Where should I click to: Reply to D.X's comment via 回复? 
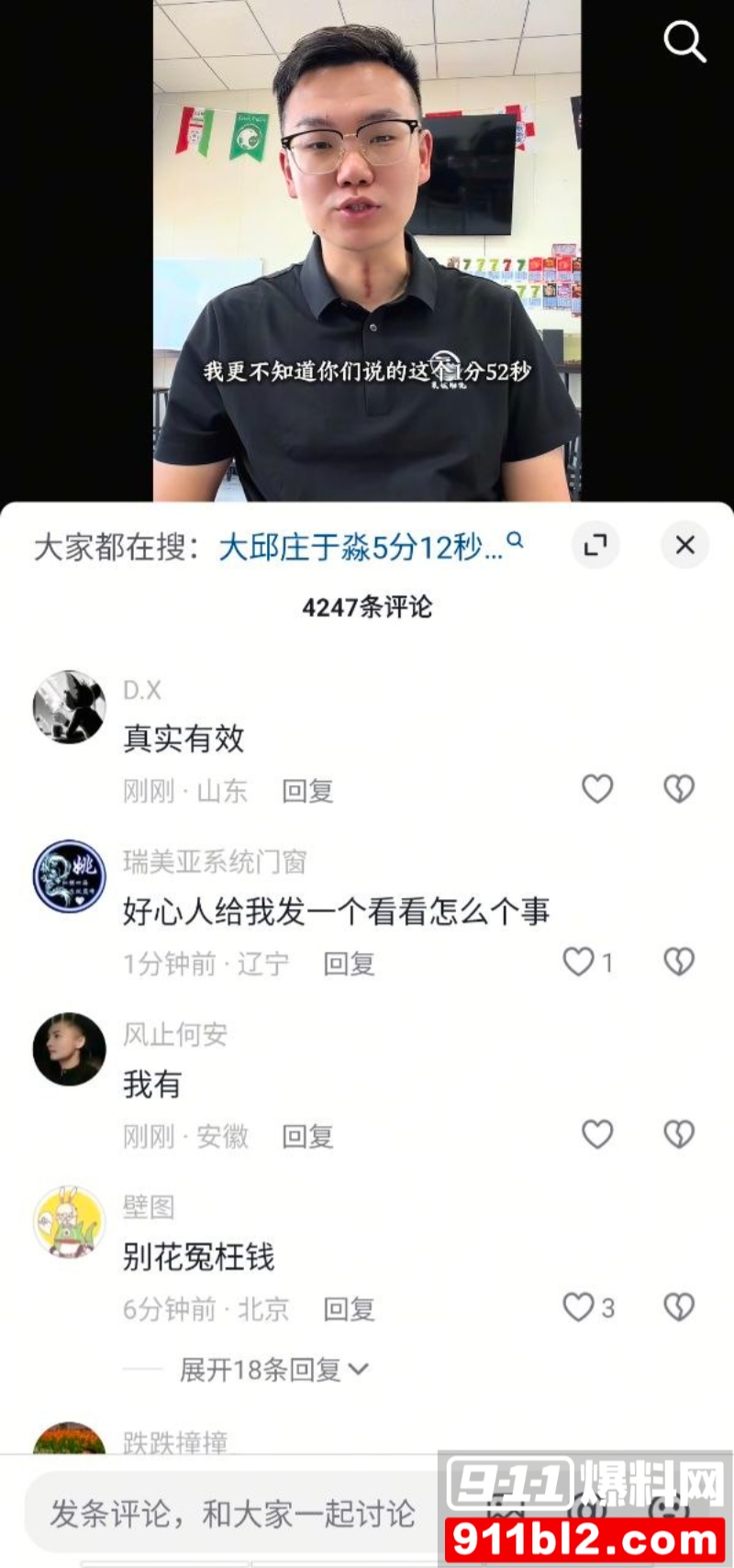(x=306, y=790)
